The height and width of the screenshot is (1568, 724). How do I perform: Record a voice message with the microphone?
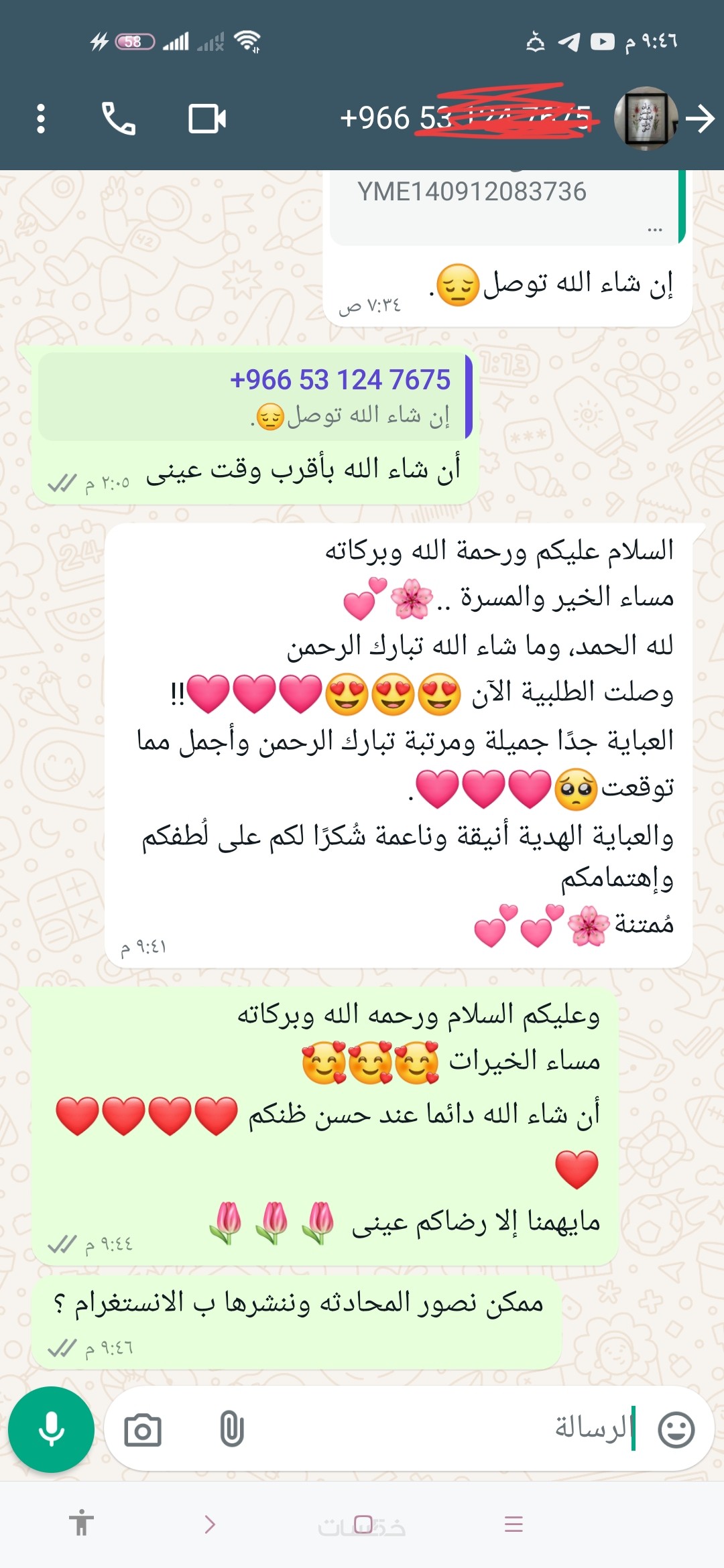coord(51,1429)
